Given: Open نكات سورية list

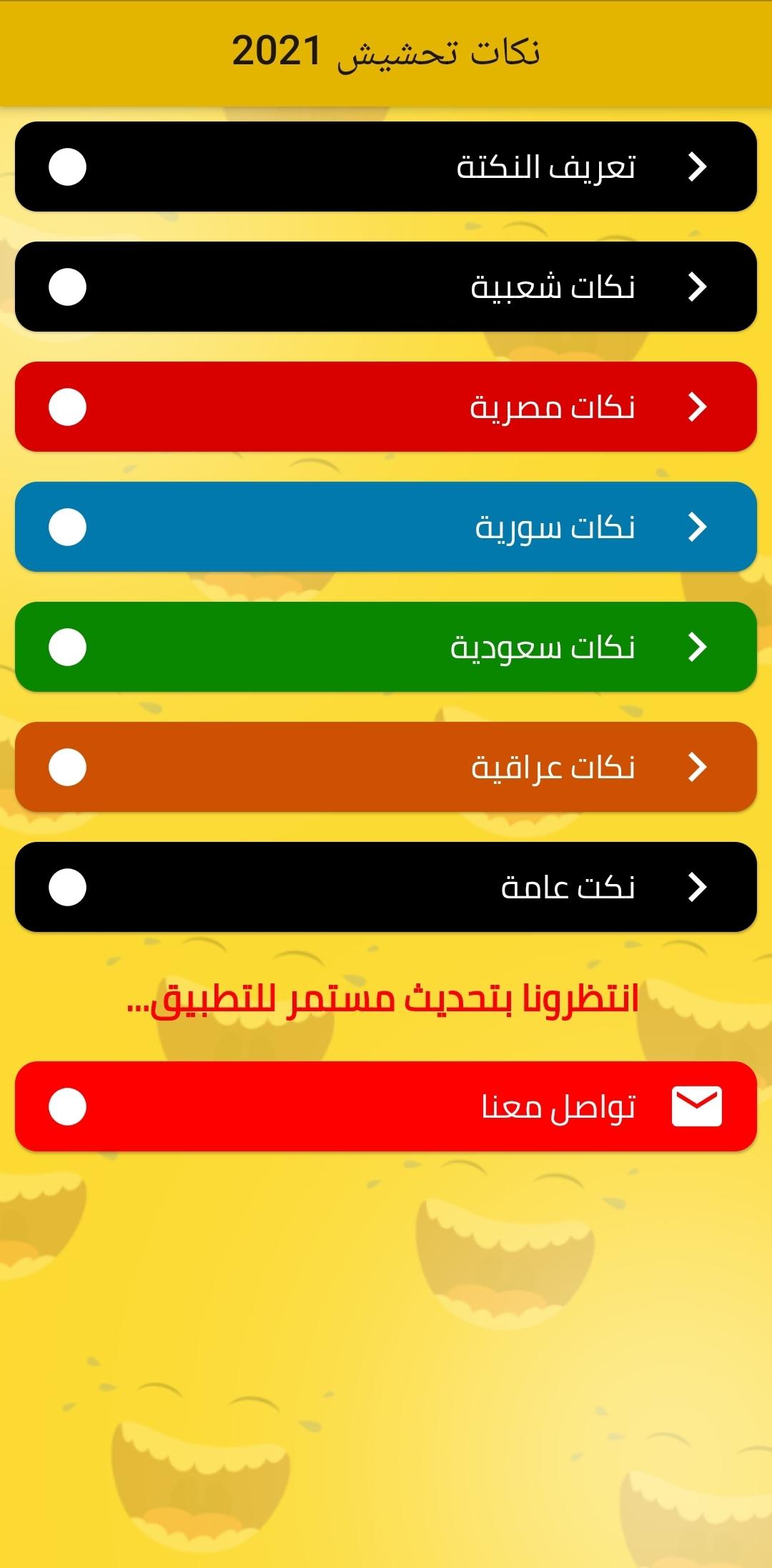Looking at the screenshot, I should pos(386,527).
